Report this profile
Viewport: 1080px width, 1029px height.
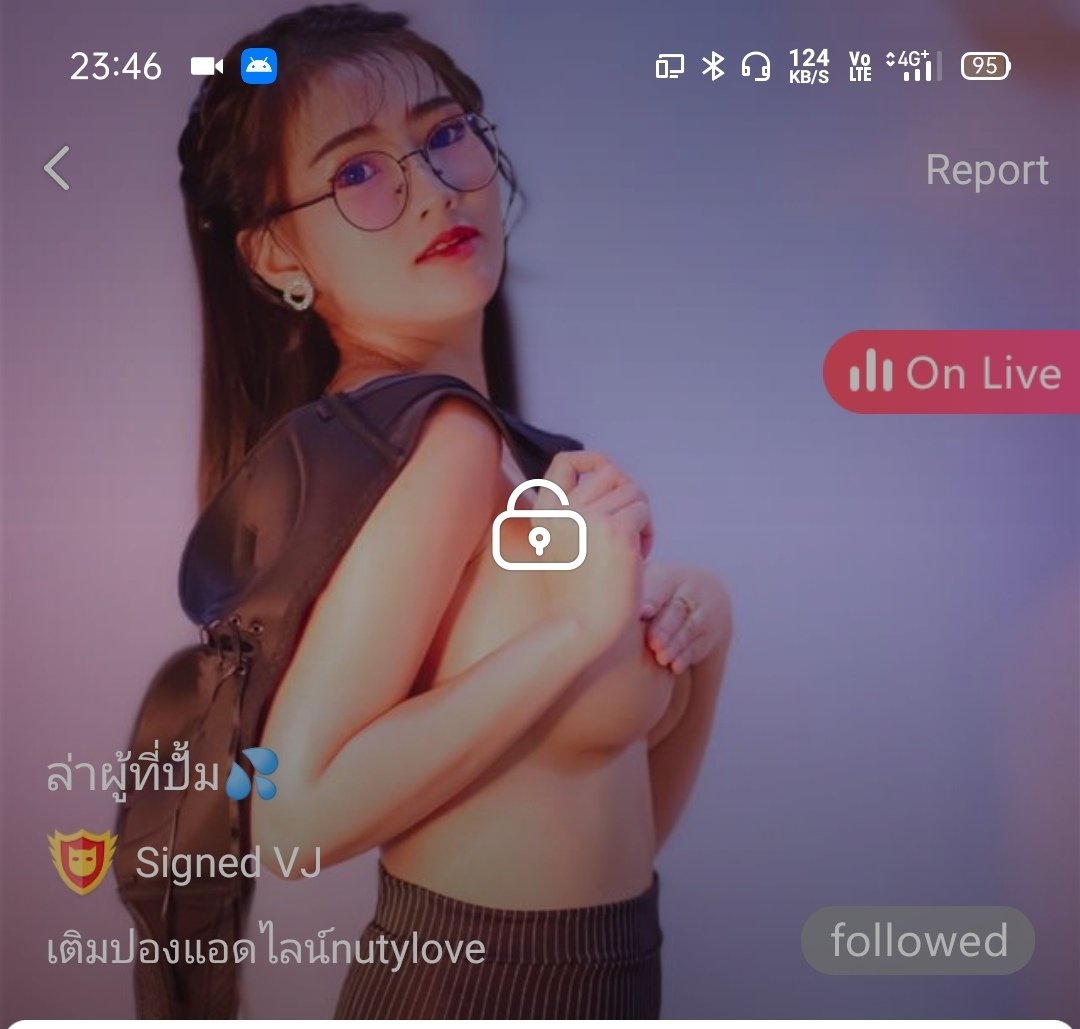pyautogui.click(x=986, y=170)
